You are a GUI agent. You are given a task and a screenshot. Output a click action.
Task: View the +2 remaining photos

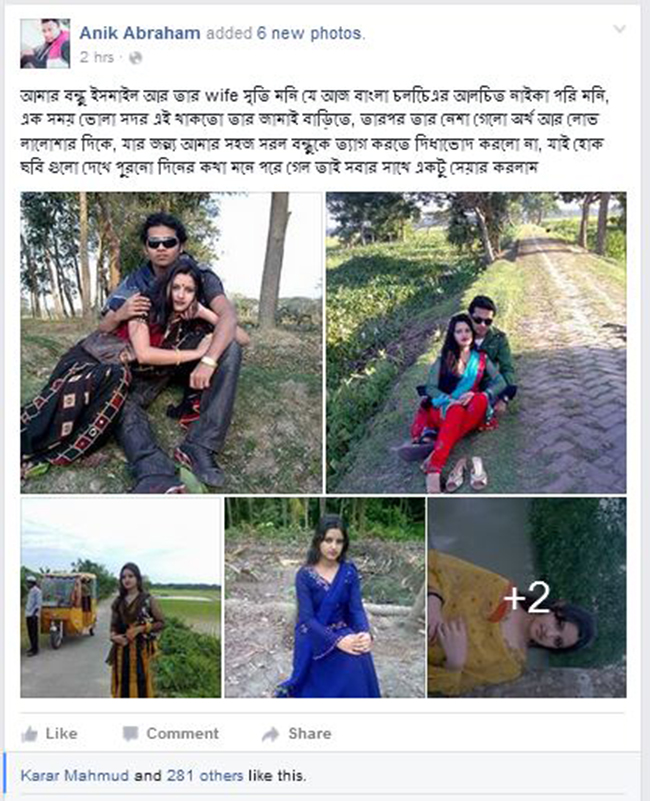click(x=526, y=597)
